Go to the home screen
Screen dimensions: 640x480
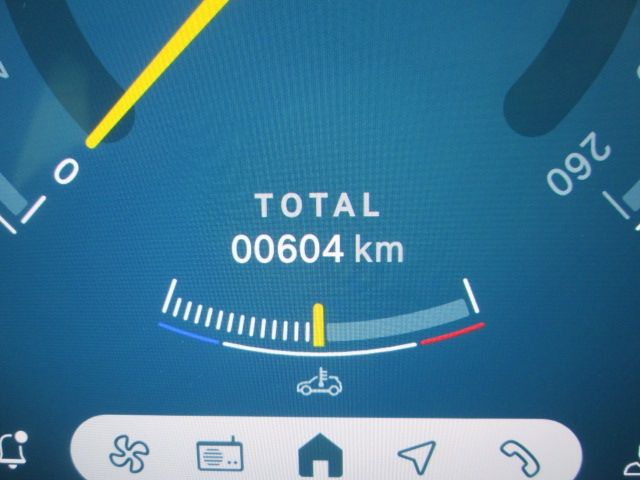tap(320, 458)
